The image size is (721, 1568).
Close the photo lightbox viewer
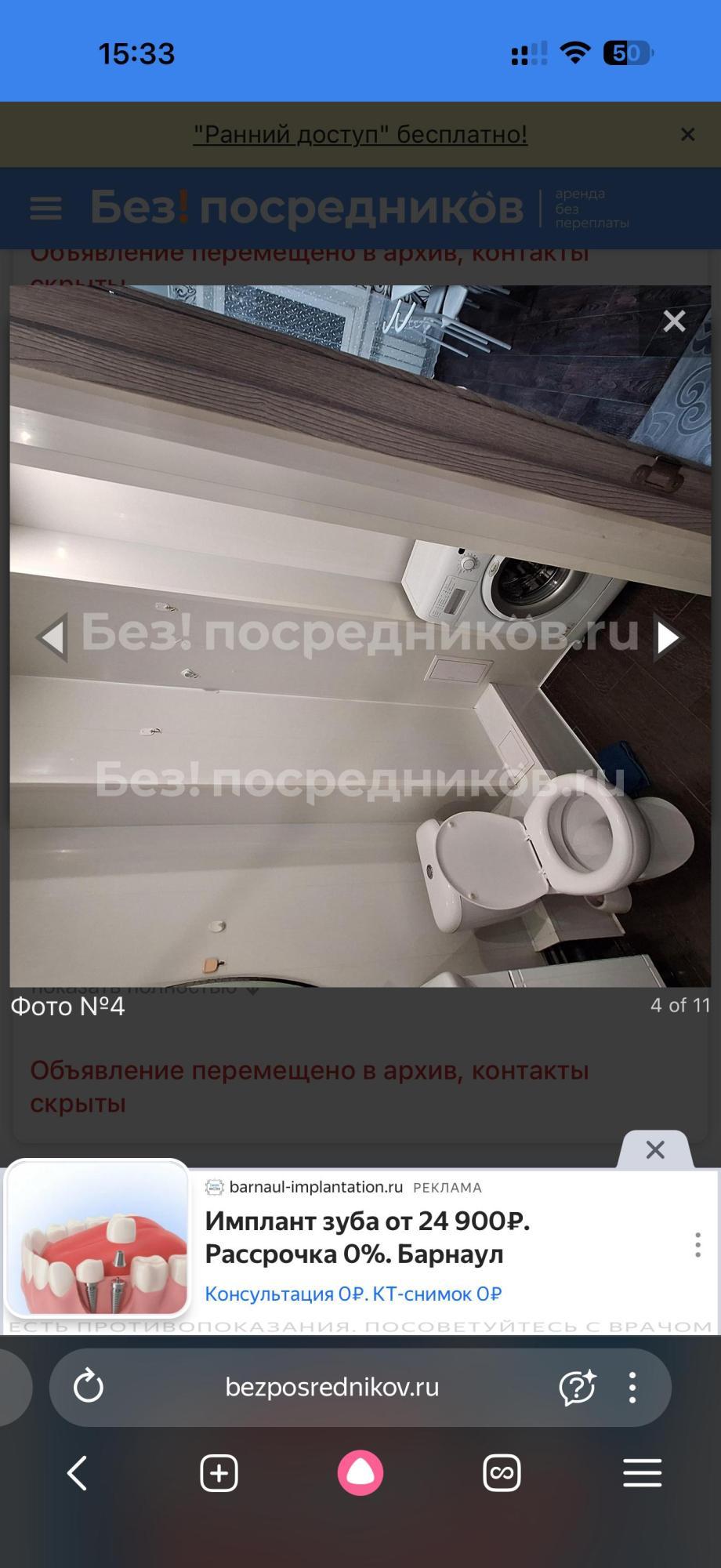click(674, 321)
